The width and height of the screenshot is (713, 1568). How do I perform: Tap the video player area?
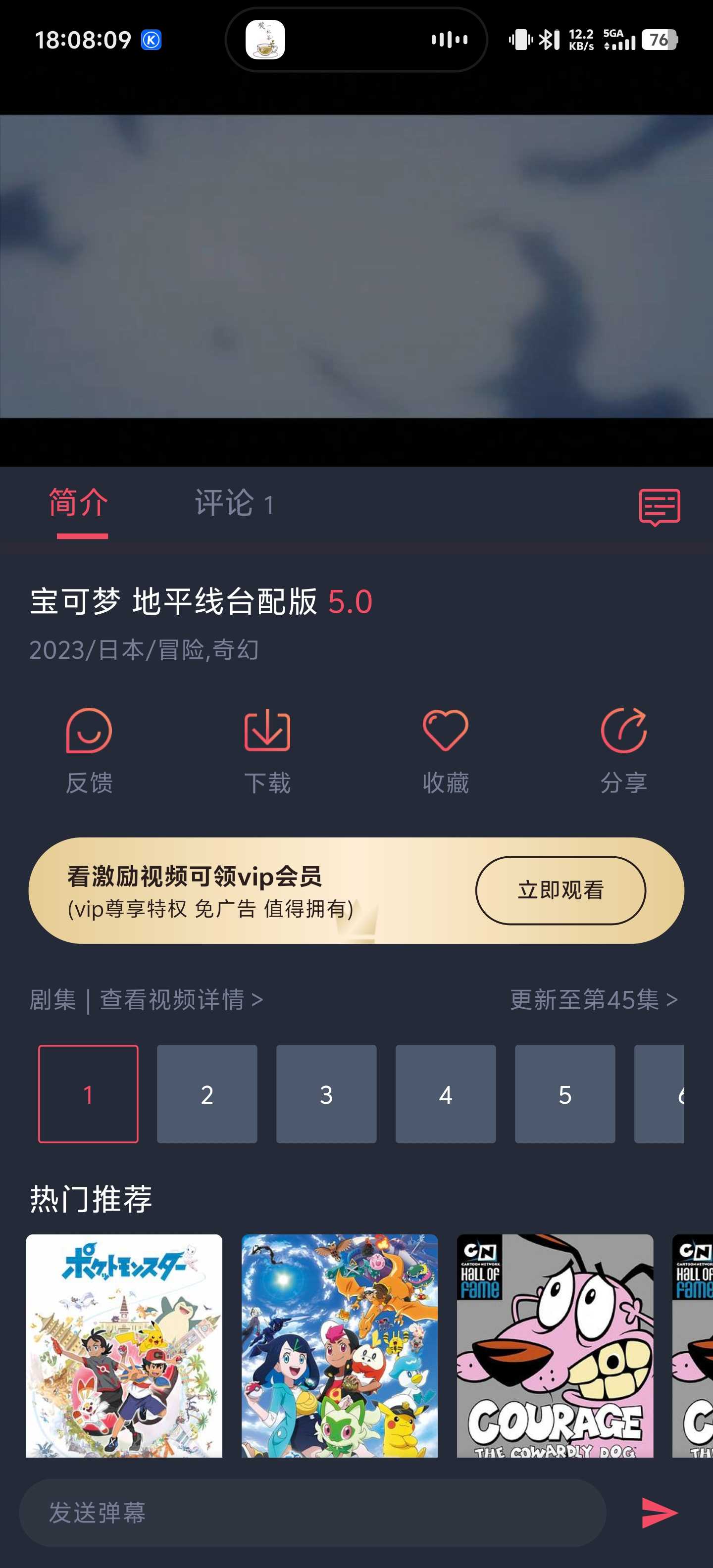356,267
